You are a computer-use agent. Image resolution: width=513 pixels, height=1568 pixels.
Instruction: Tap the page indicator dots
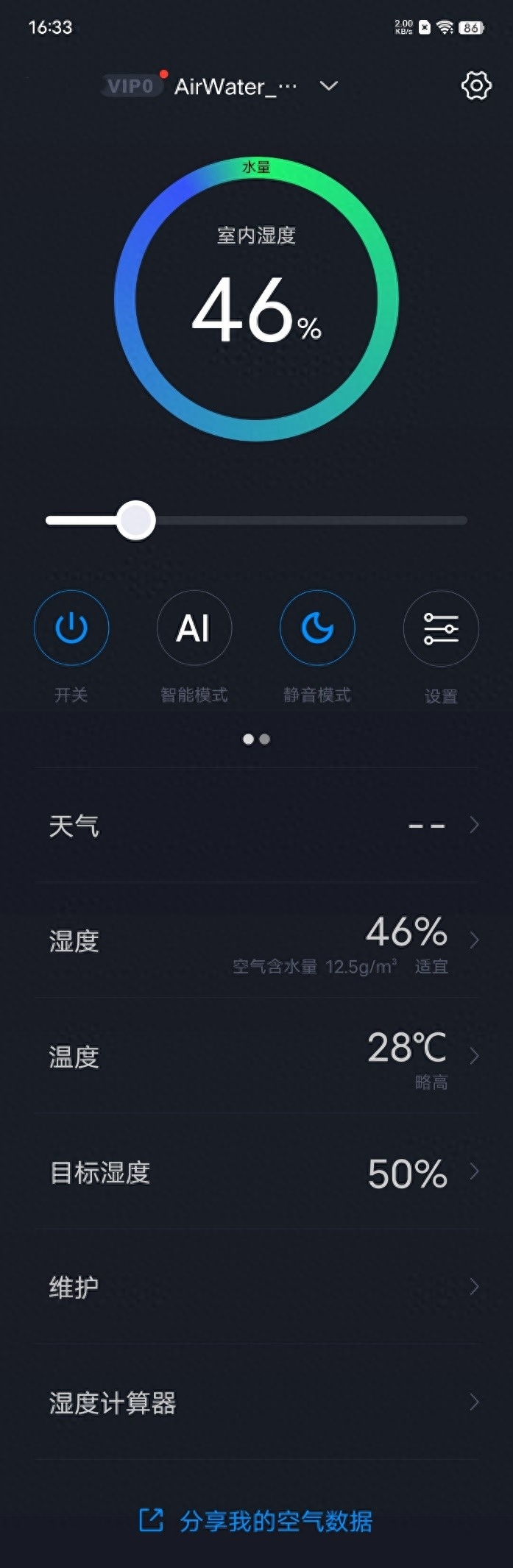coord(256,739)
